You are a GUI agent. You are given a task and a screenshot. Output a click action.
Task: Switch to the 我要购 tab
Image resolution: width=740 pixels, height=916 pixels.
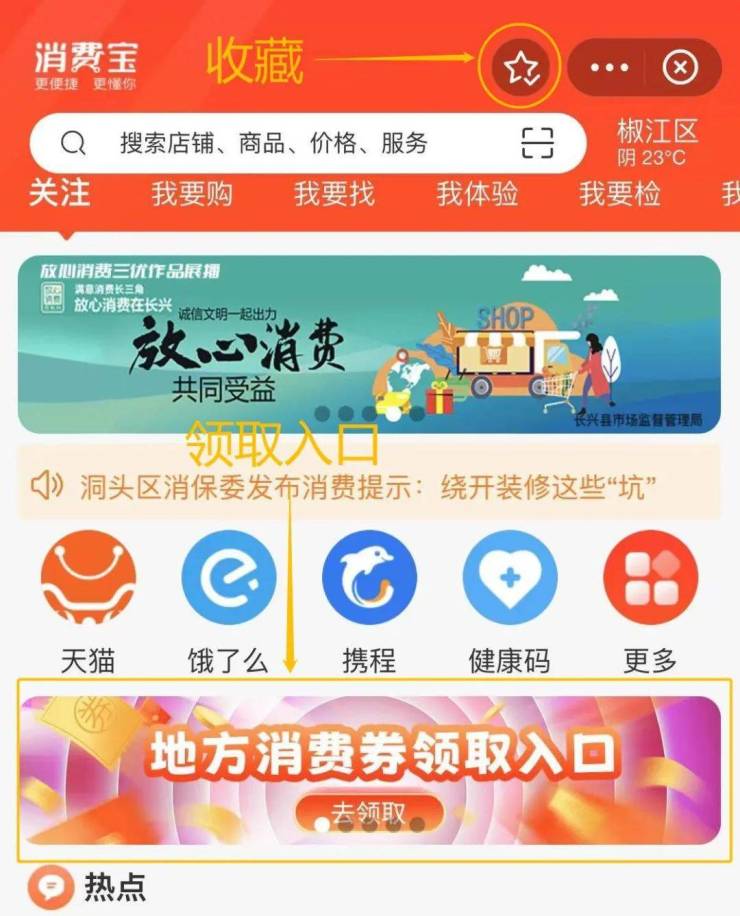tap(191, 194)
